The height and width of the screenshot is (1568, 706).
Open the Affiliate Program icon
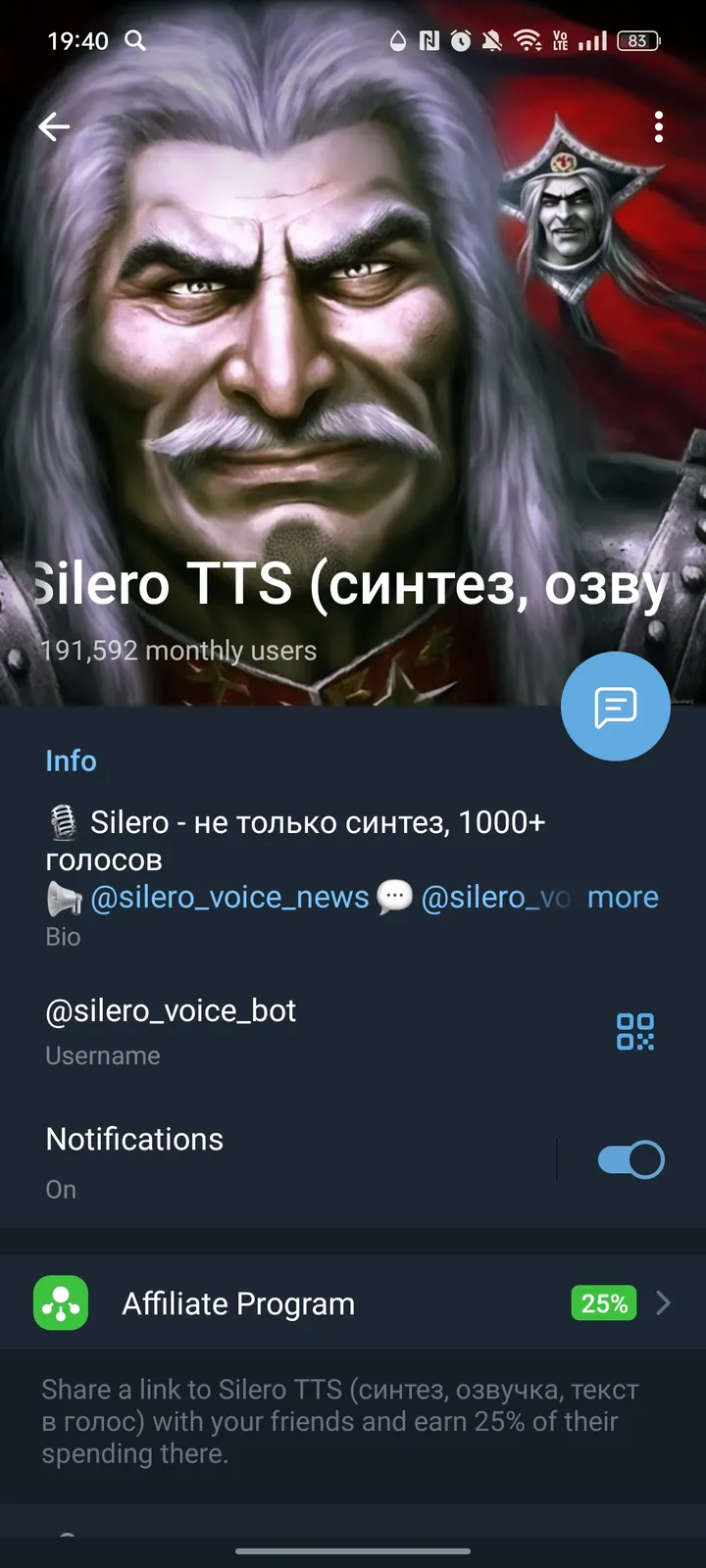(60, 1303)
